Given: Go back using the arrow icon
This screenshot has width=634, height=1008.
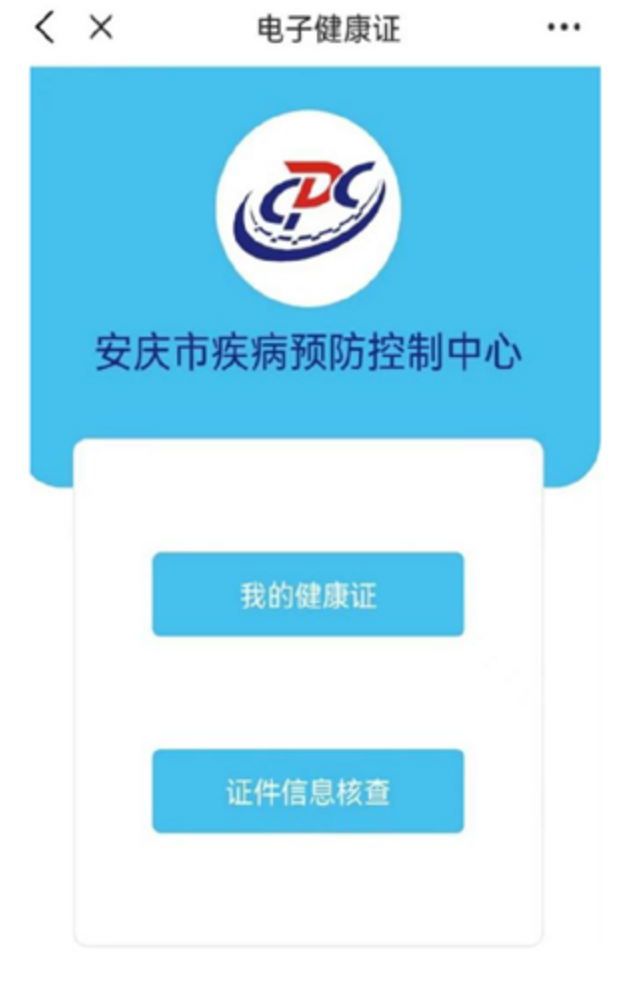Looking at the screenshot, I should click(x=44, y=28).
